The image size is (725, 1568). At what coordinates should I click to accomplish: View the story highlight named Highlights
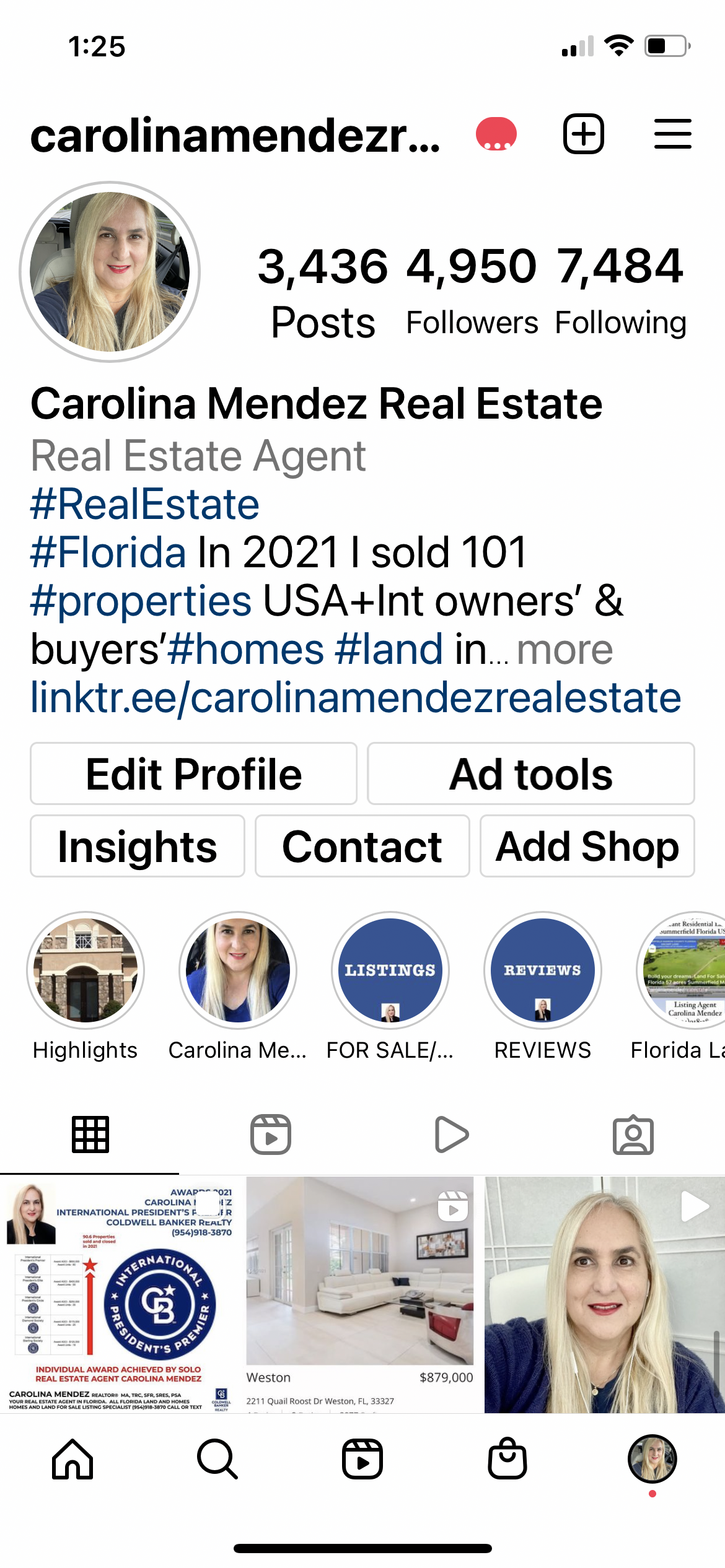[x=86, y=970]
